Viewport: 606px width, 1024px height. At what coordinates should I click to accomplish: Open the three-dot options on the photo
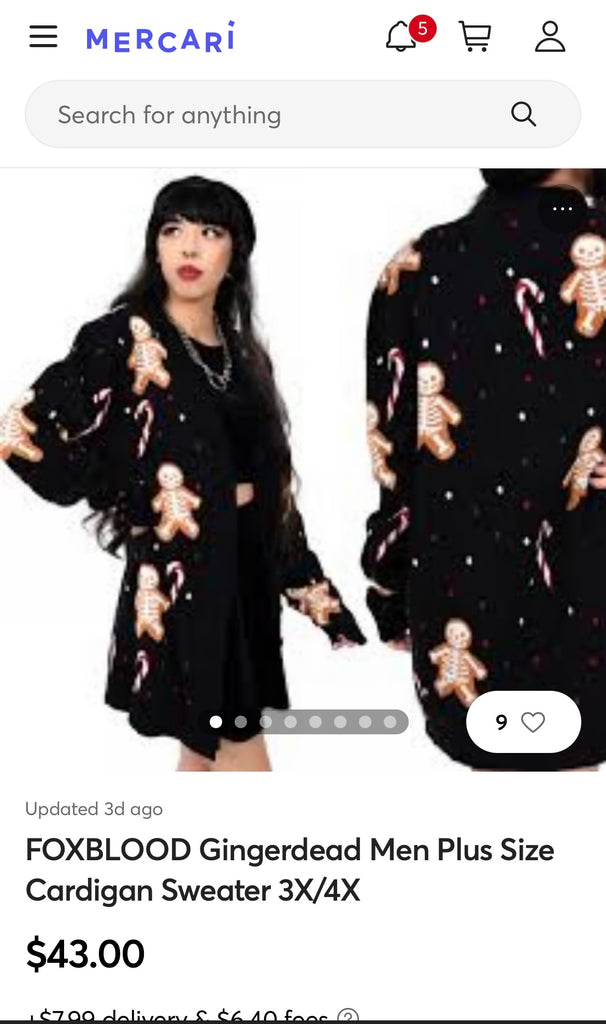pos(562,209)
